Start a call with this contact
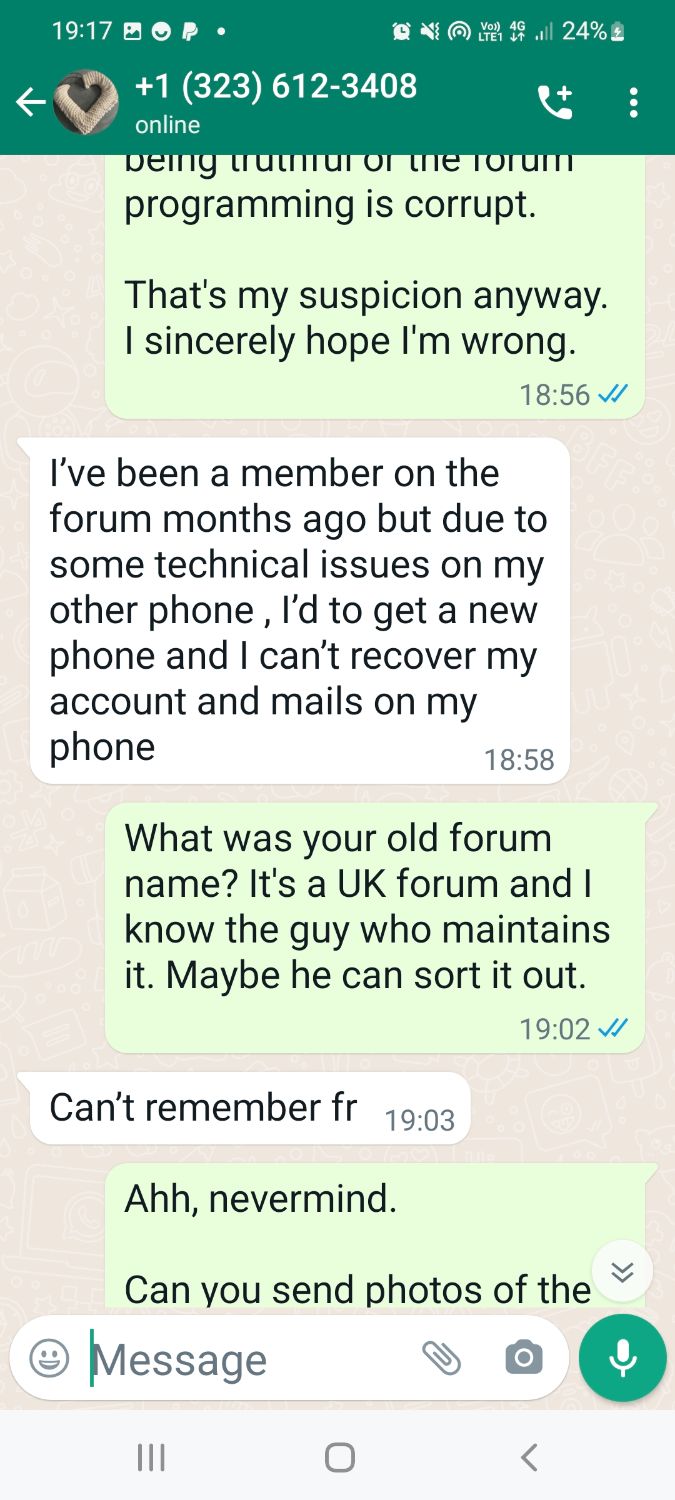 pyautogui.click(x=555, y=102)
